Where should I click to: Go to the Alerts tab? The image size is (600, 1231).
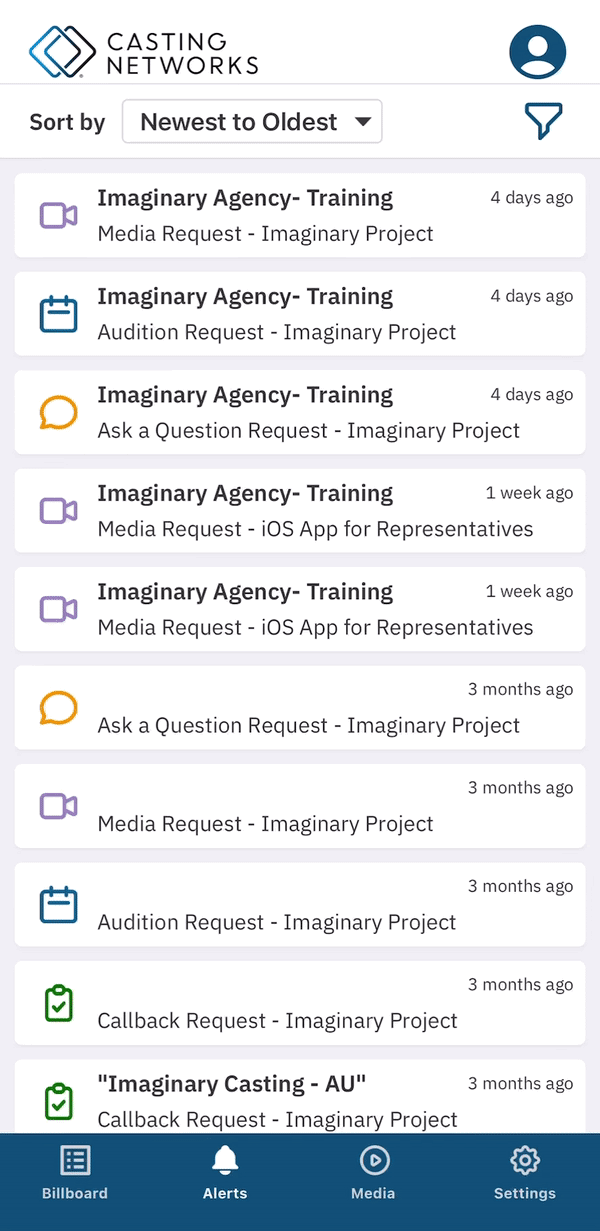(x=225, y=1173)
